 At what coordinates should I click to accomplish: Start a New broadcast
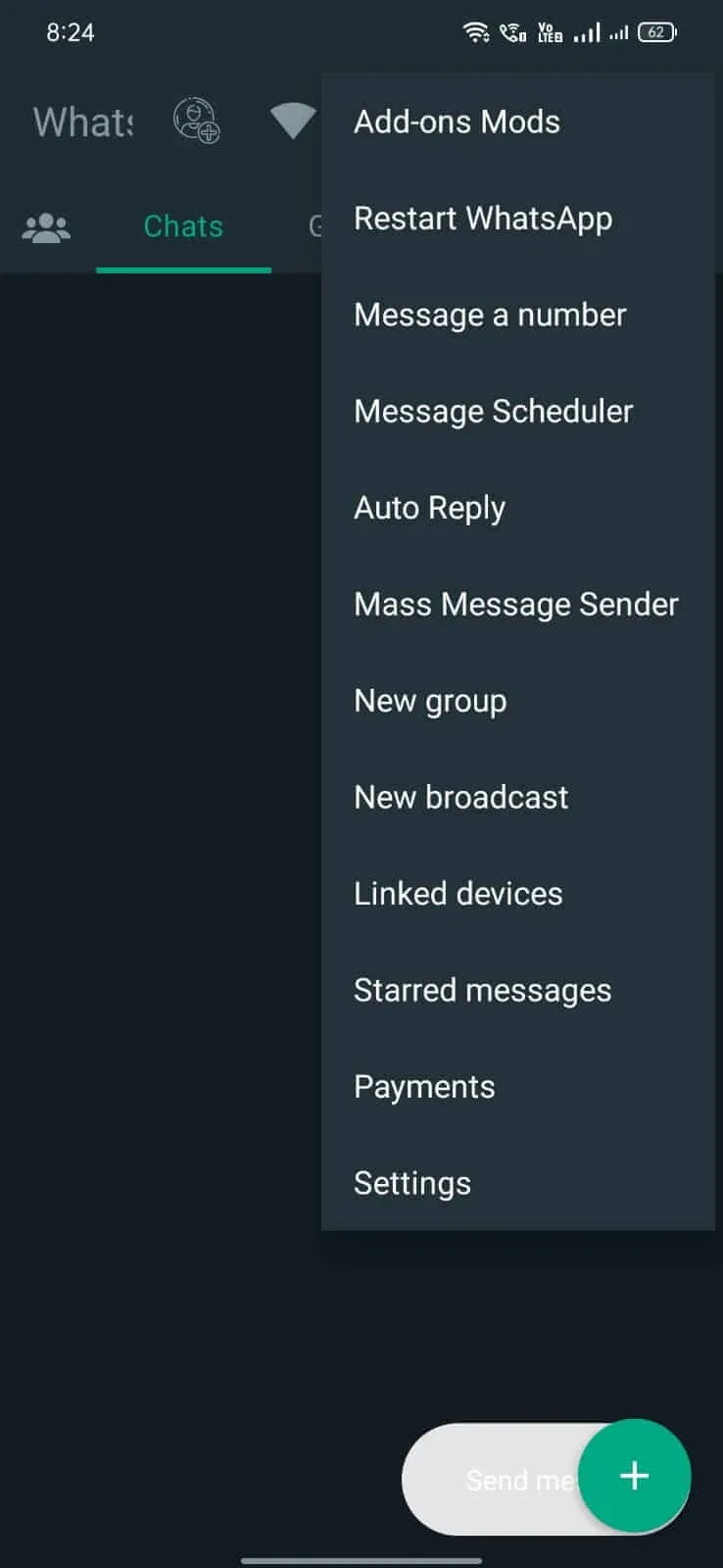click(x=517, y=798)
